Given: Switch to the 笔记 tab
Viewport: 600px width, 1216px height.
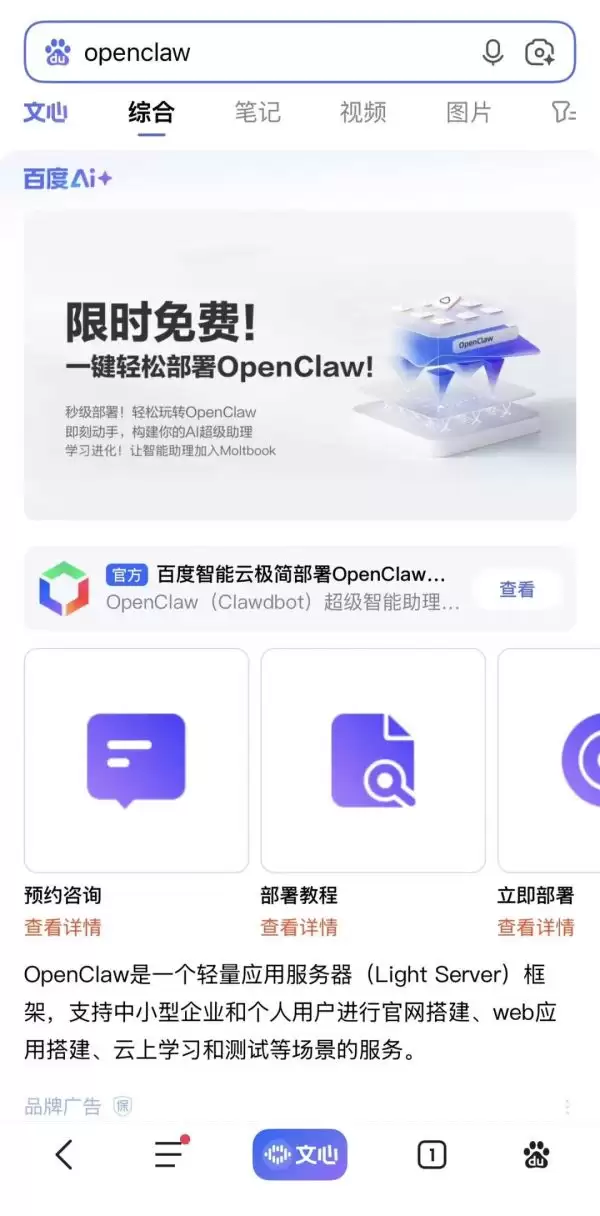Looking at the screenshot, I should tap(257, 112).
